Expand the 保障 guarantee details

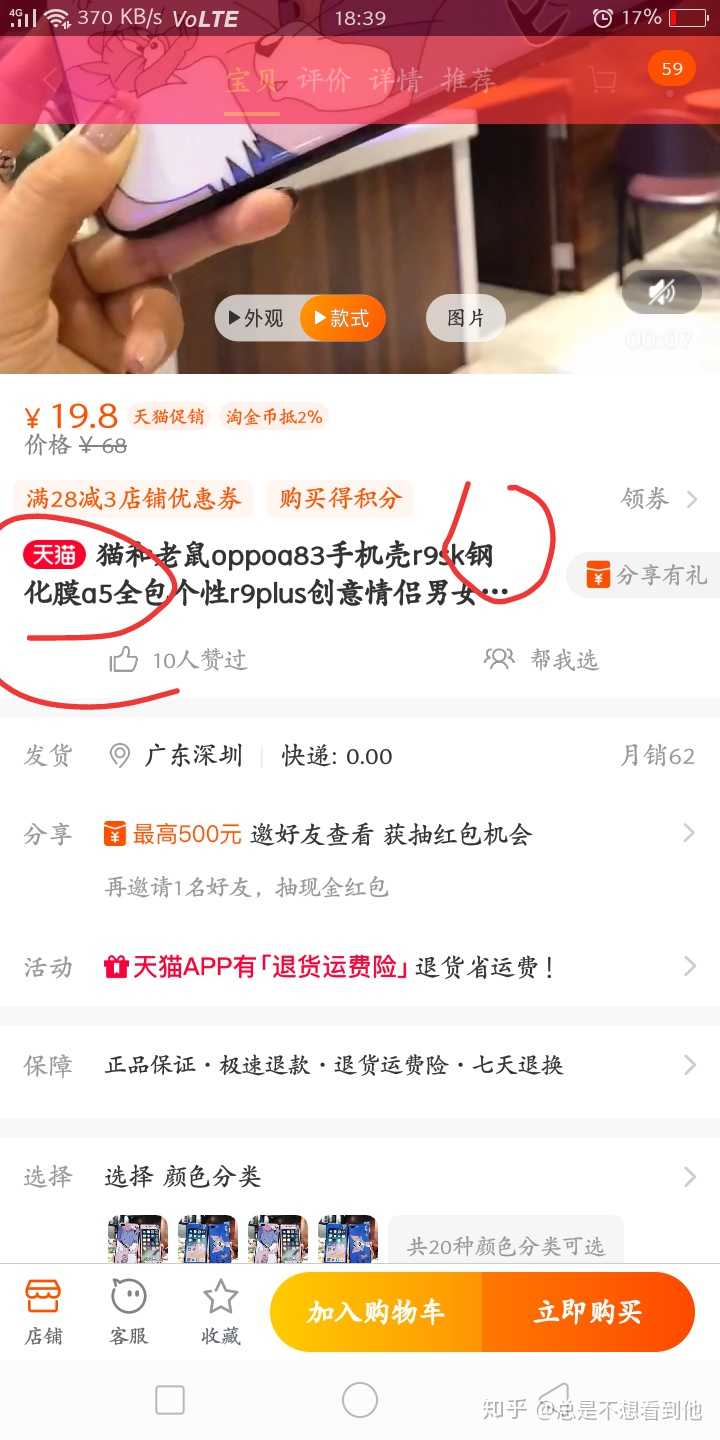(400, 1065)
